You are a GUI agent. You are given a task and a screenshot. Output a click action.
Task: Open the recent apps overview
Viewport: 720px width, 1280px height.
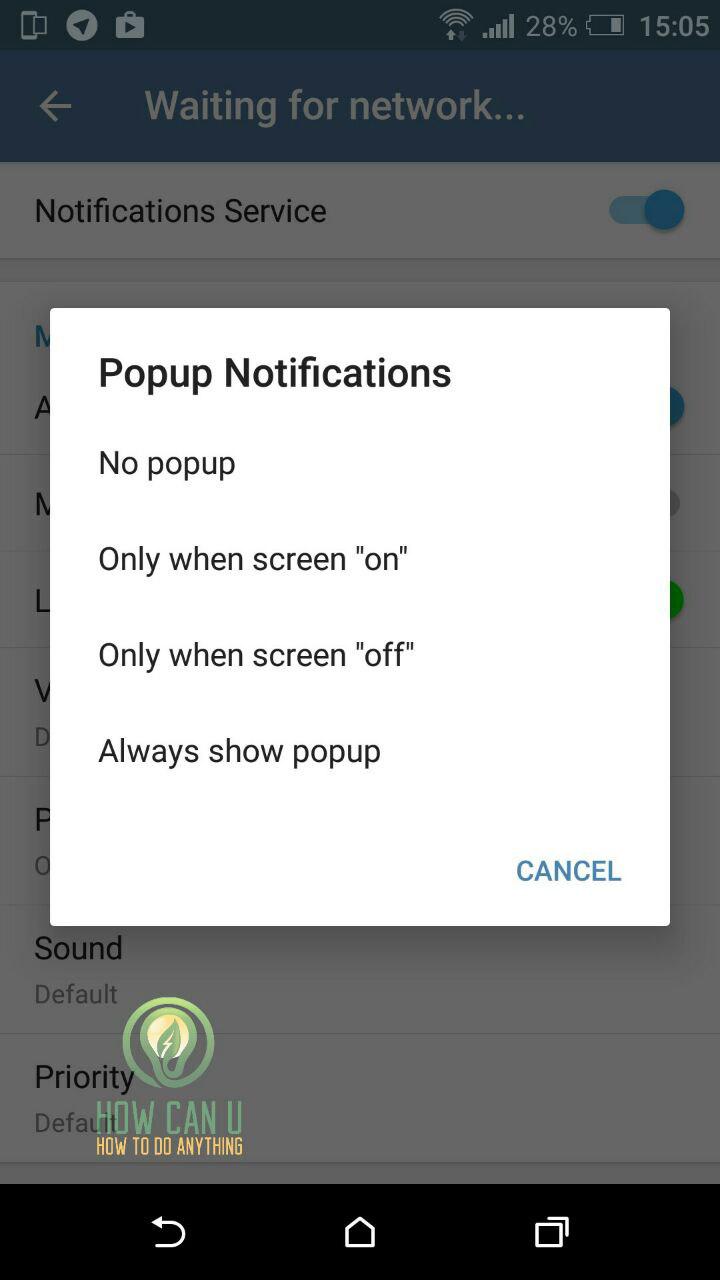coord(551,1232)
